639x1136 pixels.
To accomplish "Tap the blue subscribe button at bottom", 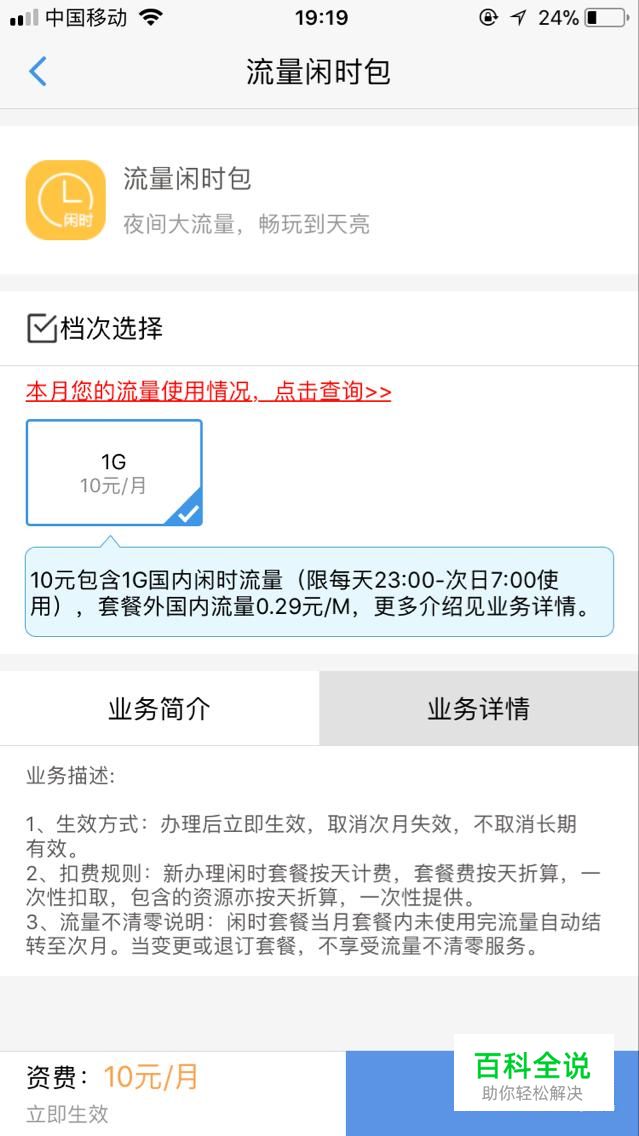I will pos(493,1093).
